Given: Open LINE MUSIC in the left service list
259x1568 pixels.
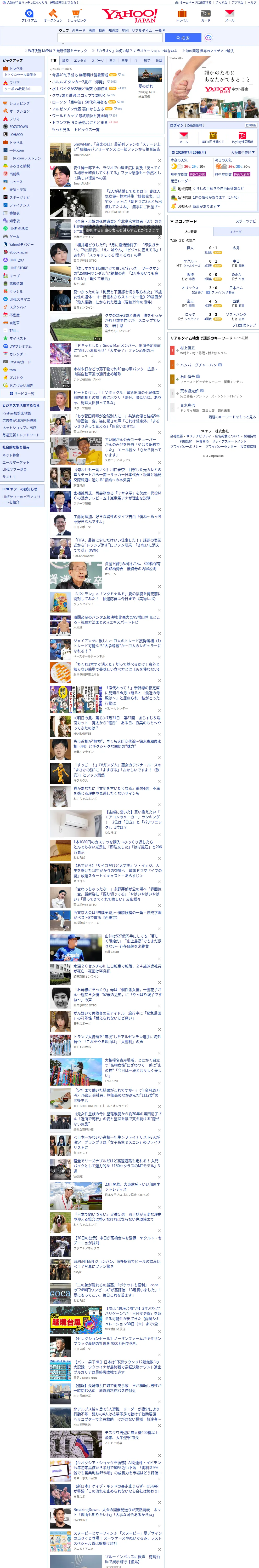Looking at the screenshot, I should tap(18, 229).
